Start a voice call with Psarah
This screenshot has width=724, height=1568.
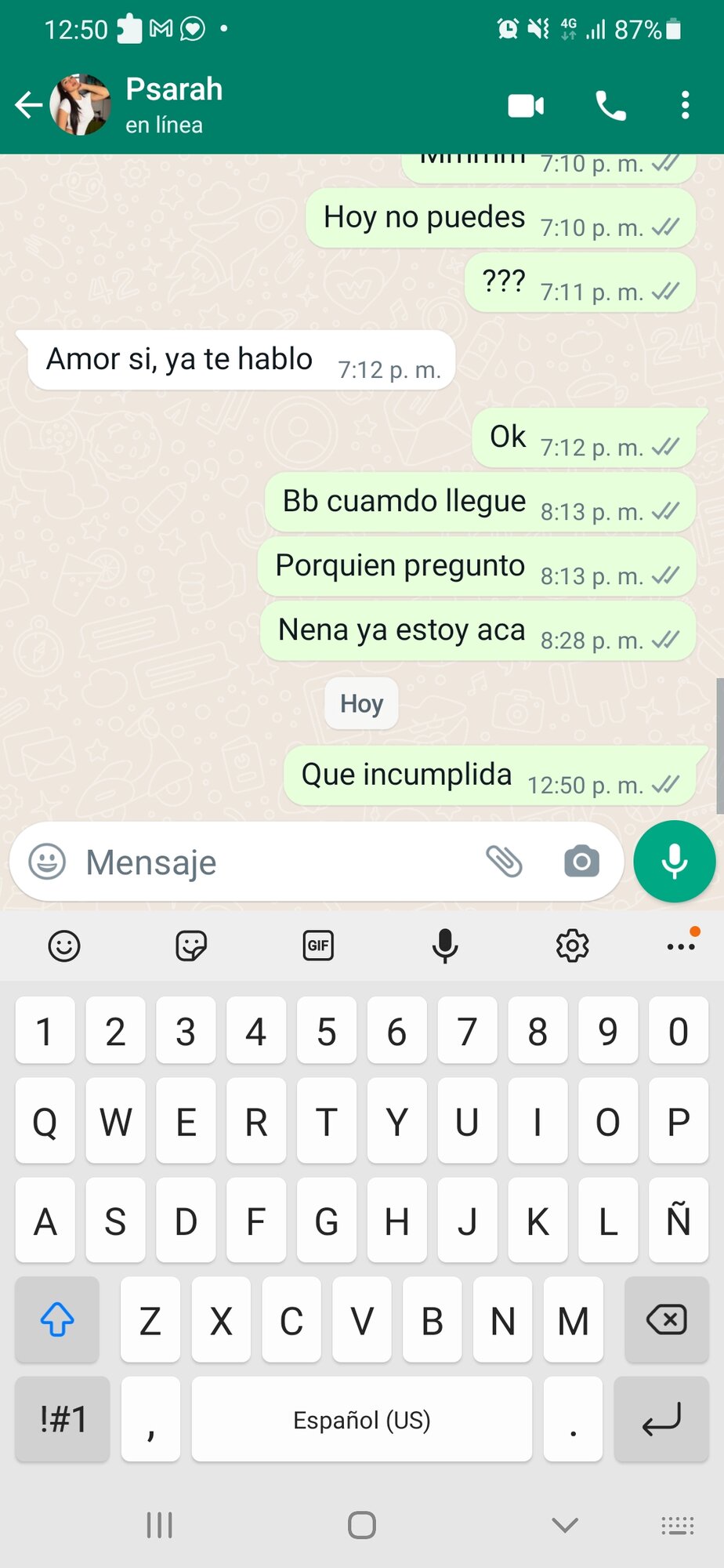pyautogui.click(x=610, y=105)
